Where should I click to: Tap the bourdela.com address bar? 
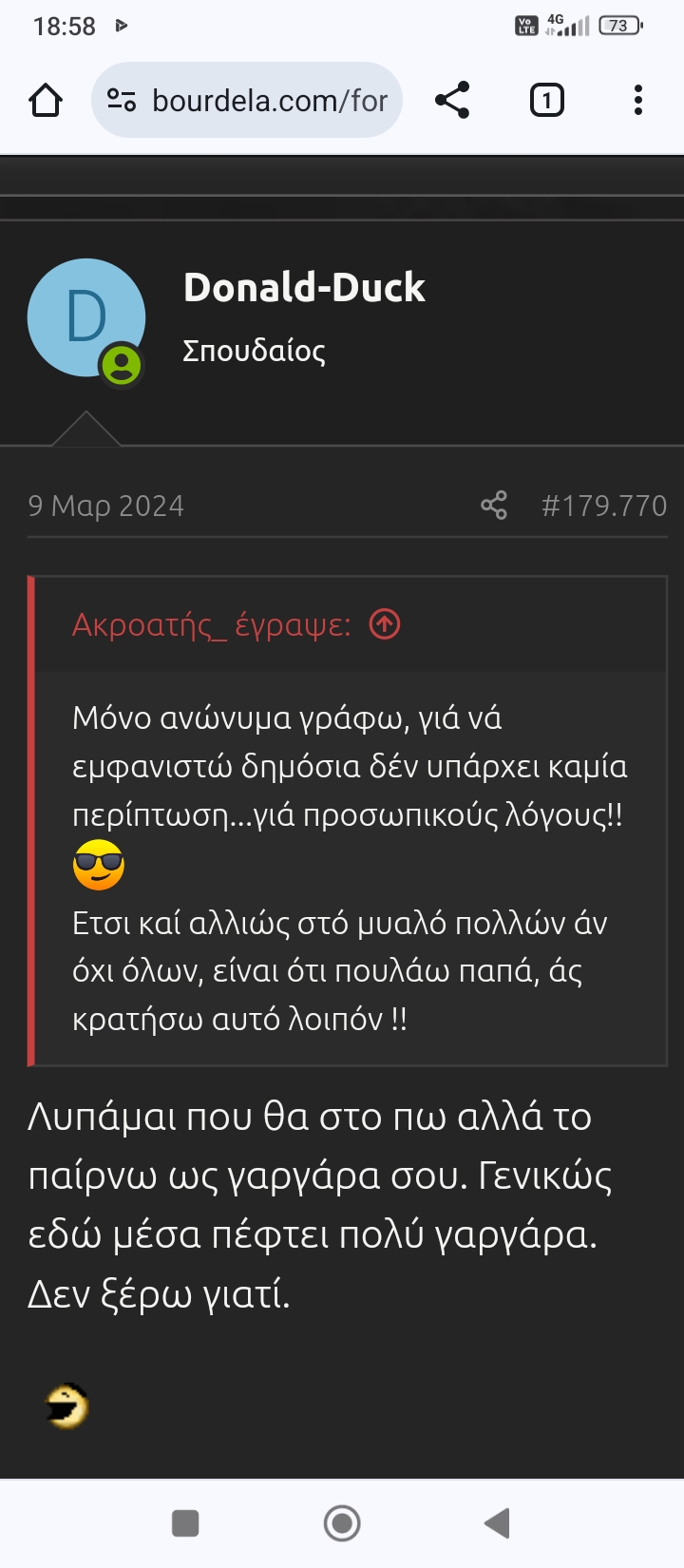coord(249,100)
